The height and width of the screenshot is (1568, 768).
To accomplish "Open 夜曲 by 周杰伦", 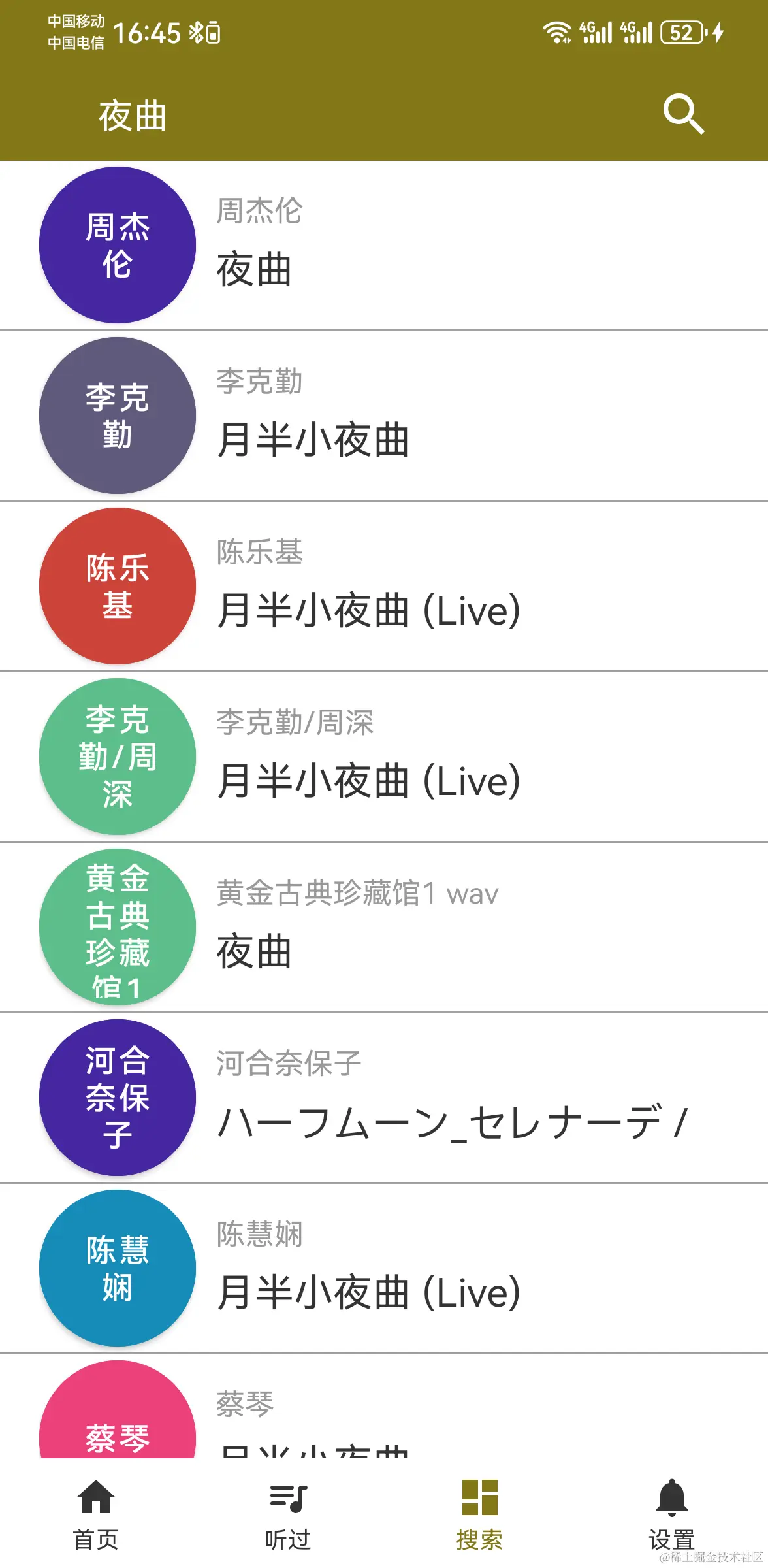I will click(384, 245).
